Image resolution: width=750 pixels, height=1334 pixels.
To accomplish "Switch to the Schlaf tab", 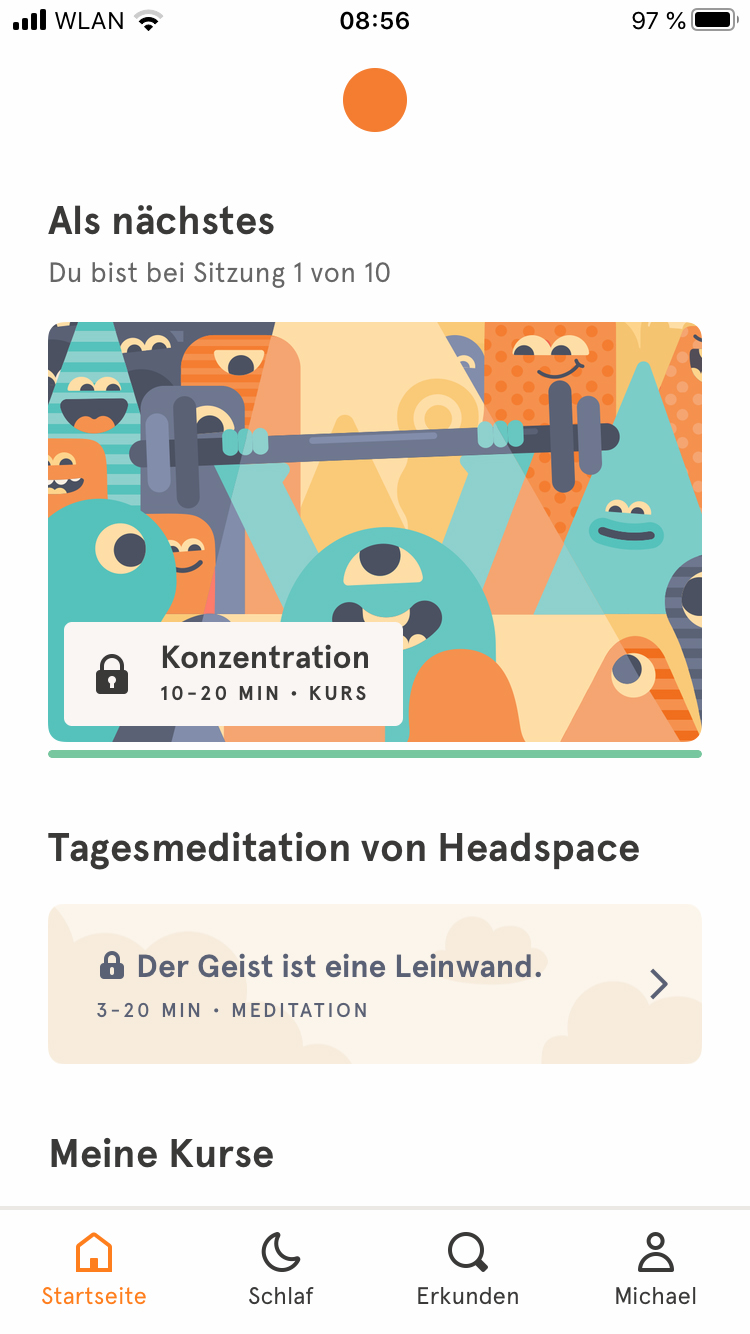I will click(x=281, y=1270).
